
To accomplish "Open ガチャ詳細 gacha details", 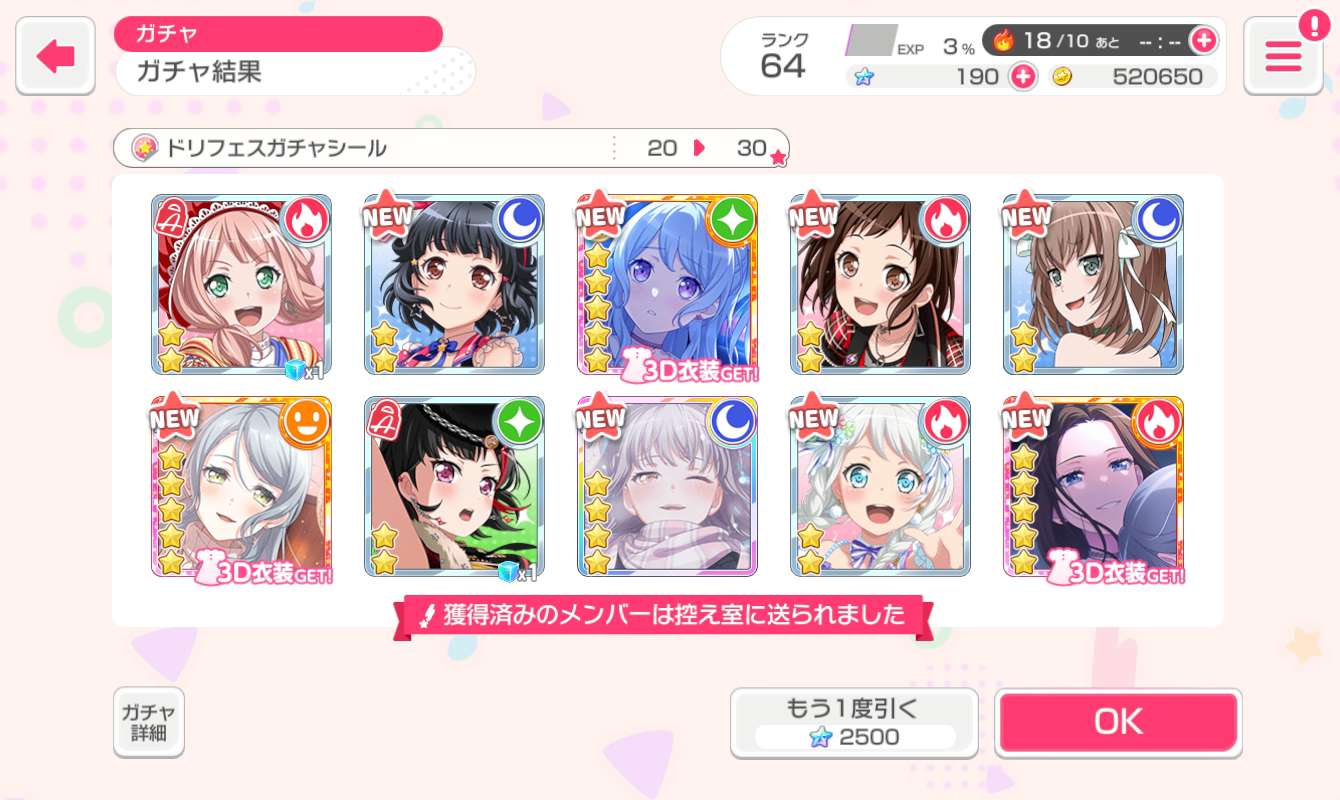I will coord(148,722).
